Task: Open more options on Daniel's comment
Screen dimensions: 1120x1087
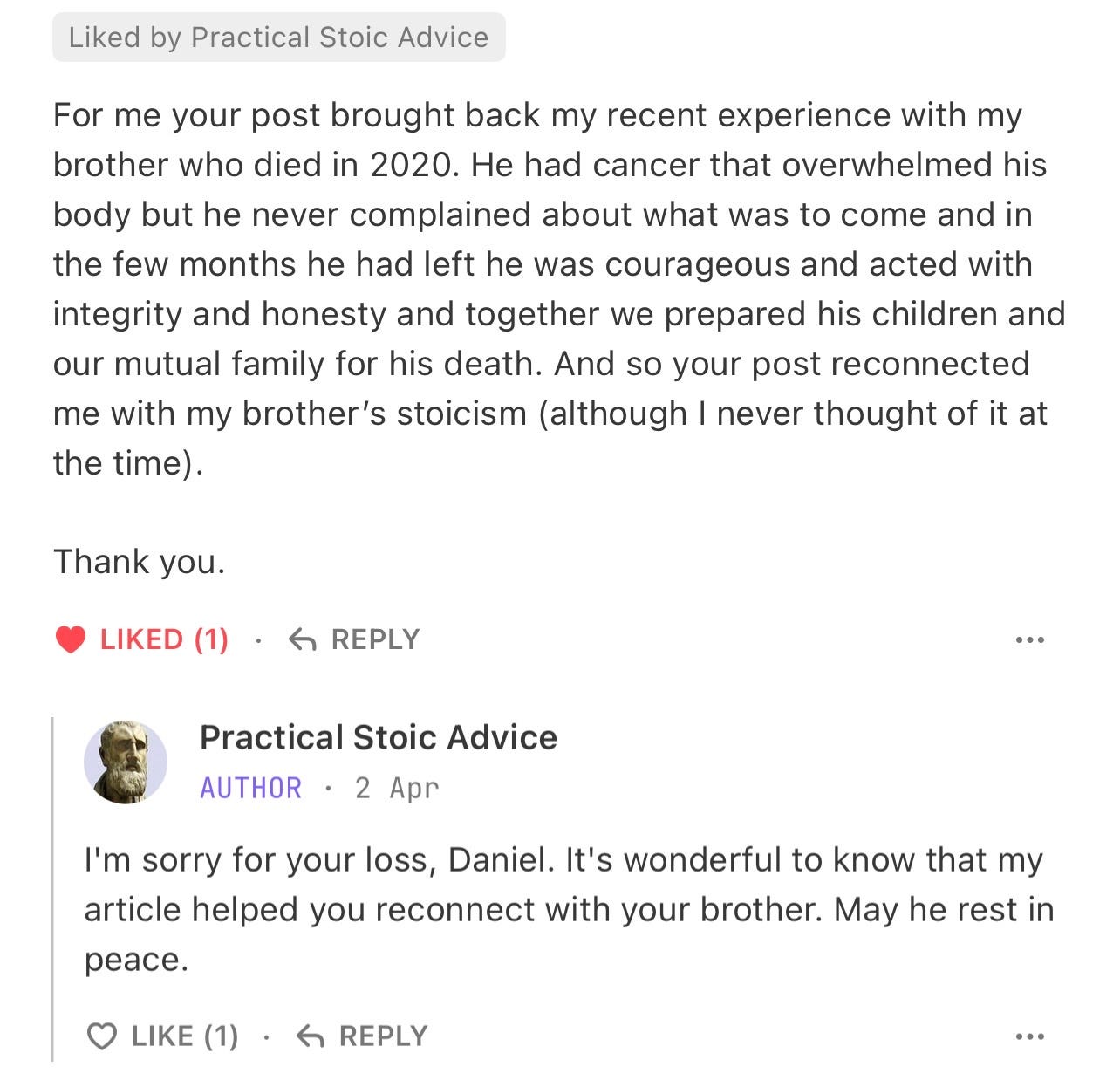Action: pos(1029,640)
